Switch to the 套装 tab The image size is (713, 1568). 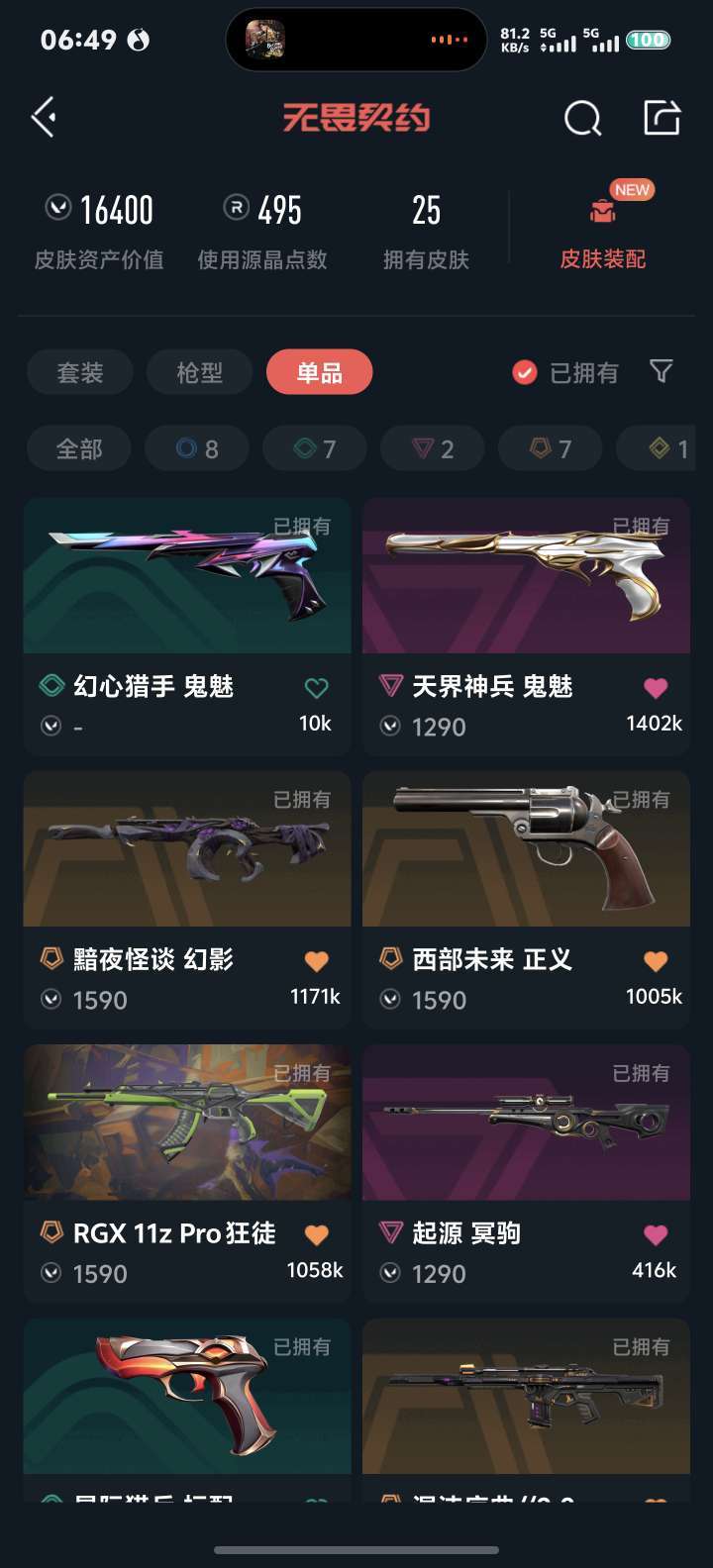point(80,373)
